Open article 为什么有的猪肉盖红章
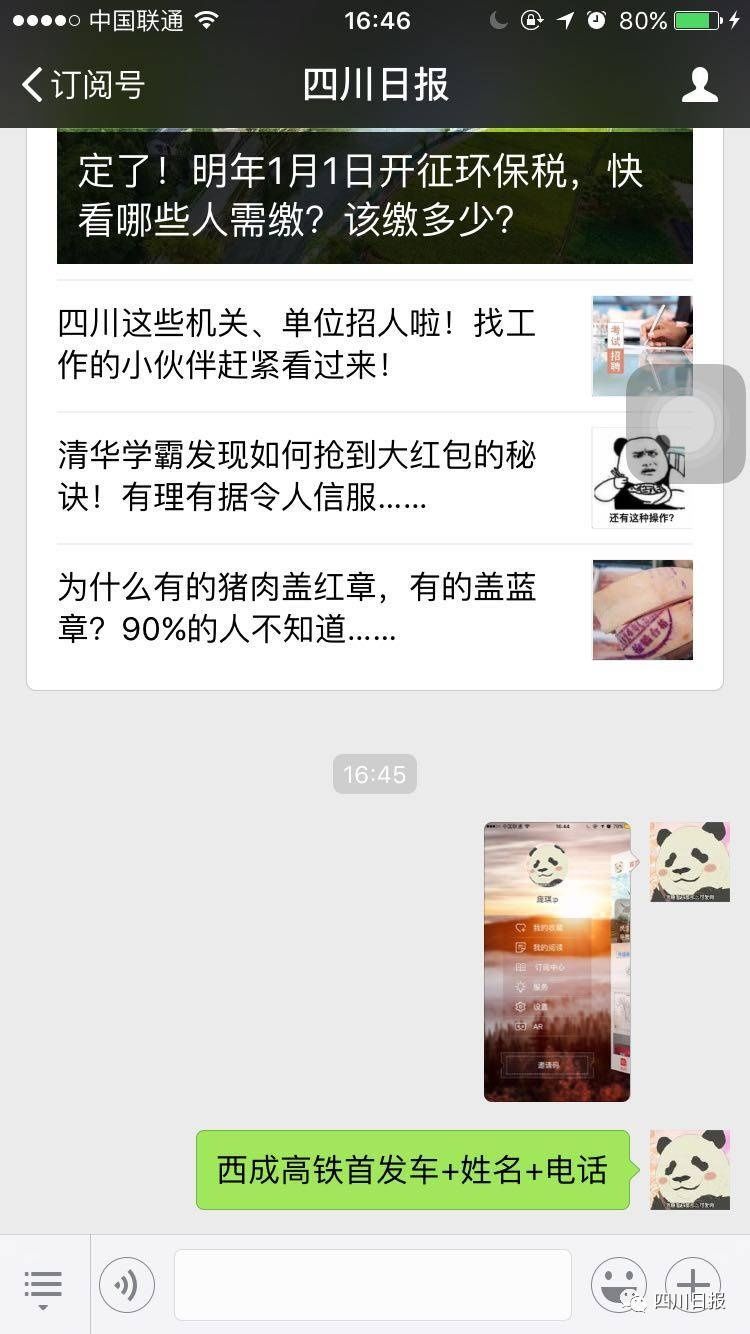 [375, 609]
